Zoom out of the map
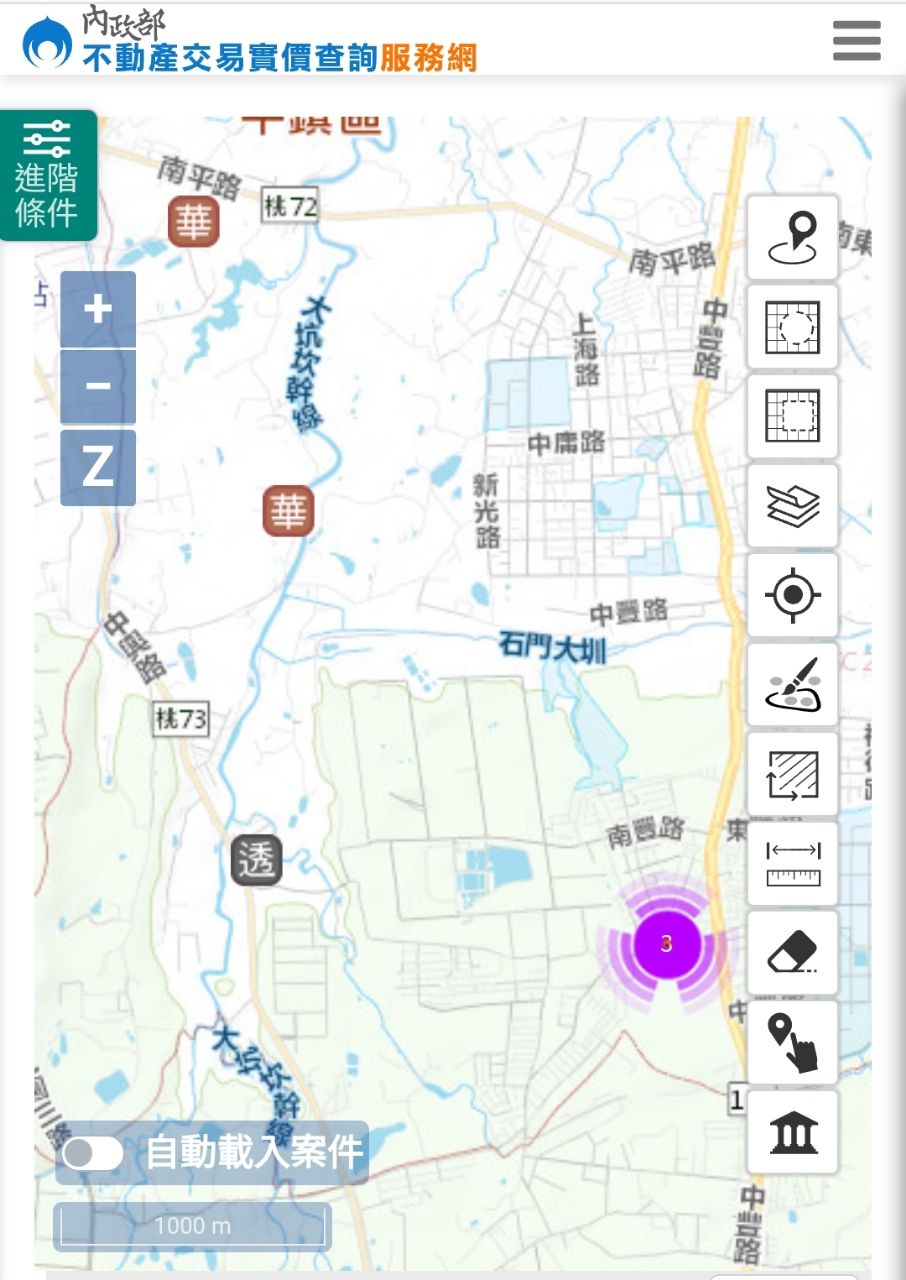This screenshot has height=1280, width=906. (97, 386)
